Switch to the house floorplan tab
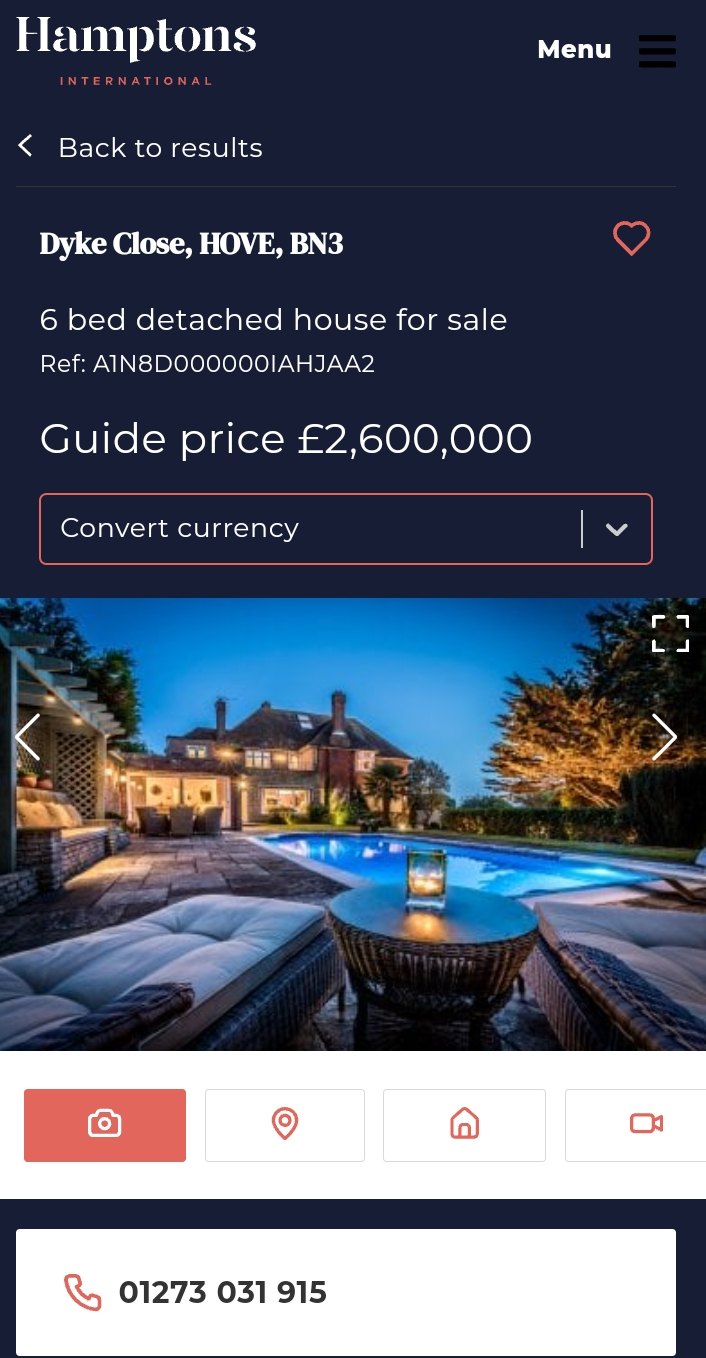Viewport: 706px width, 1358px height. pos(464,1125)
